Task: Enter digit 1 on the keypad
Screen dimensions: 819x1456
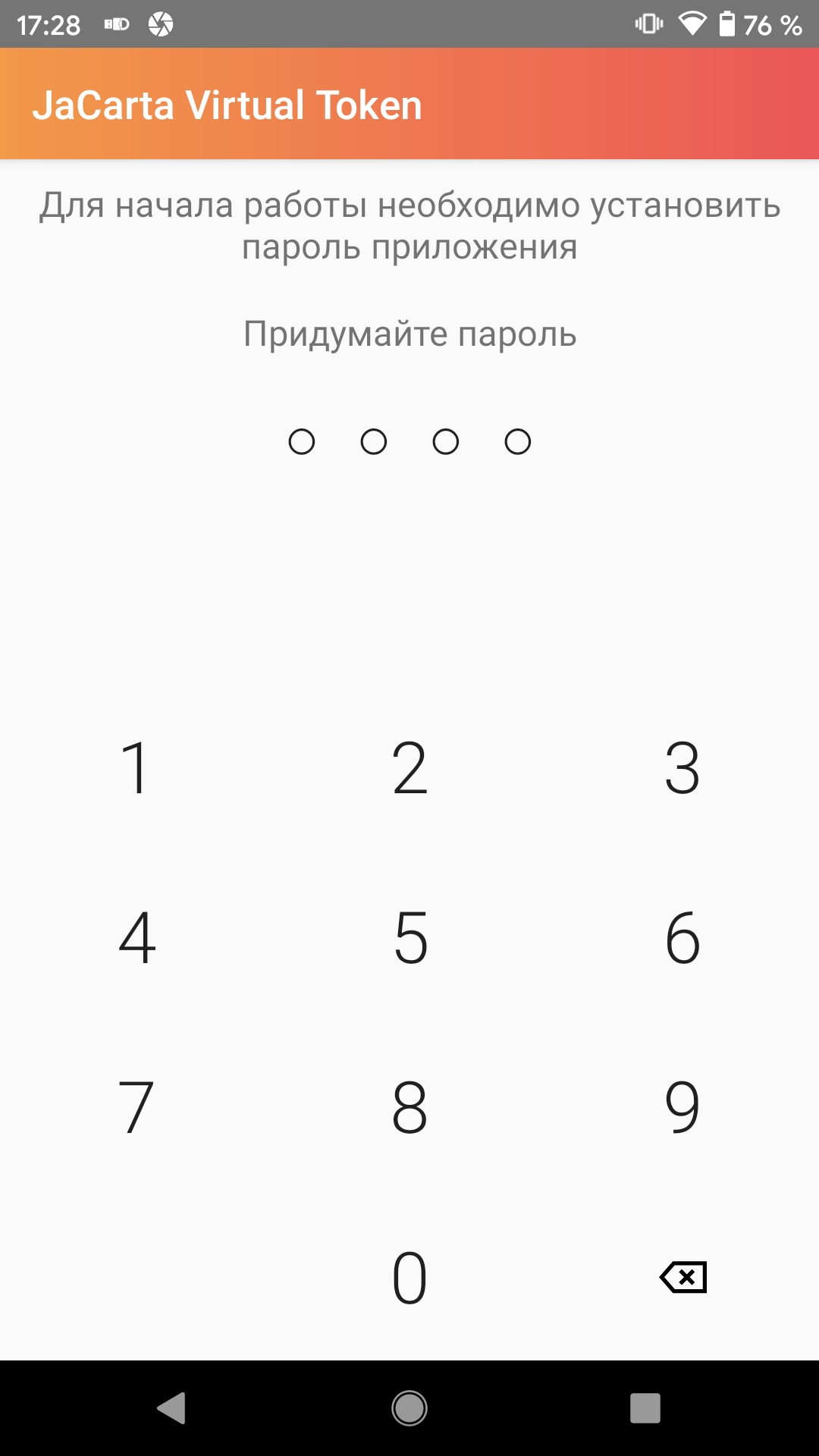Action: click(136, 767)
